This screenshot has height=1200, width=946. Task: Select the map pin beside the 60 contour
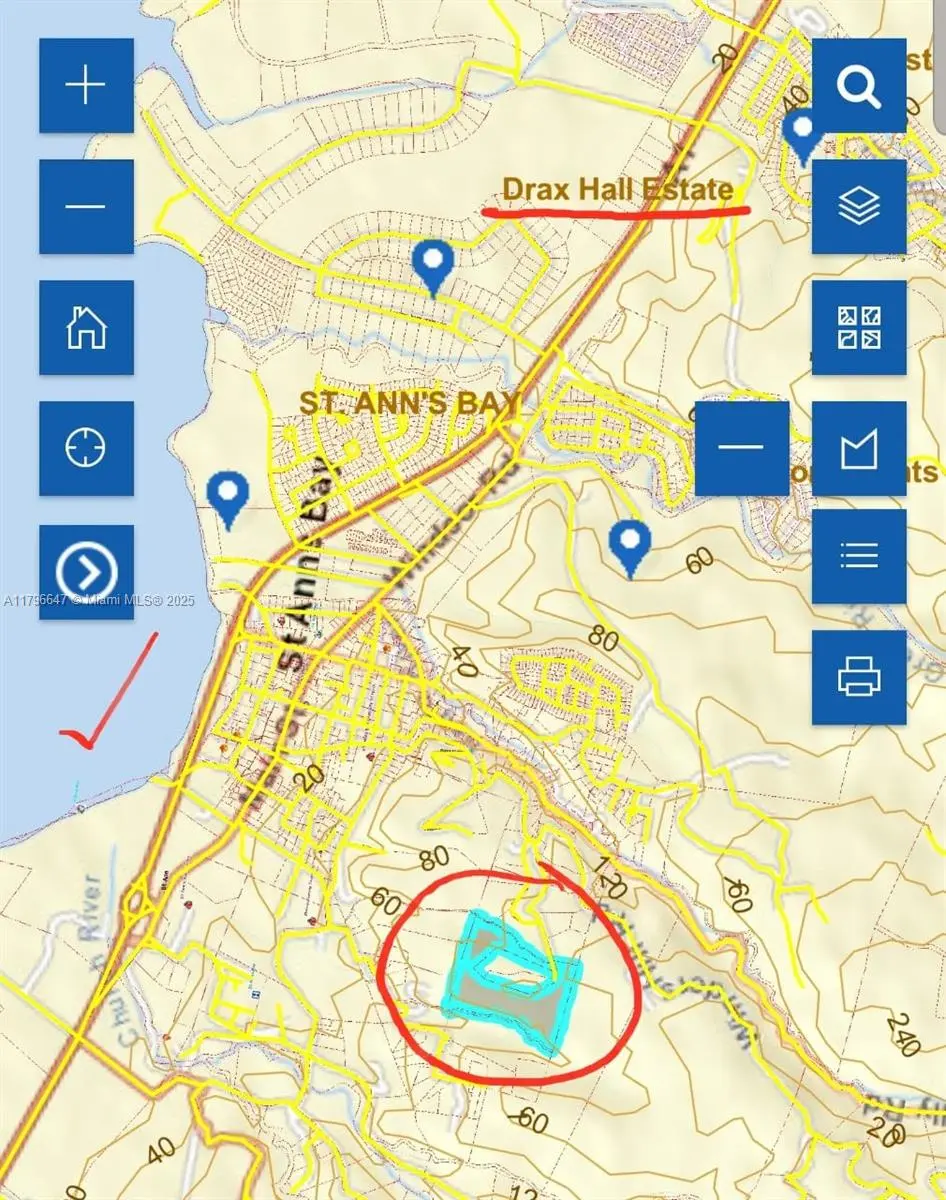[x=630, y=545]
